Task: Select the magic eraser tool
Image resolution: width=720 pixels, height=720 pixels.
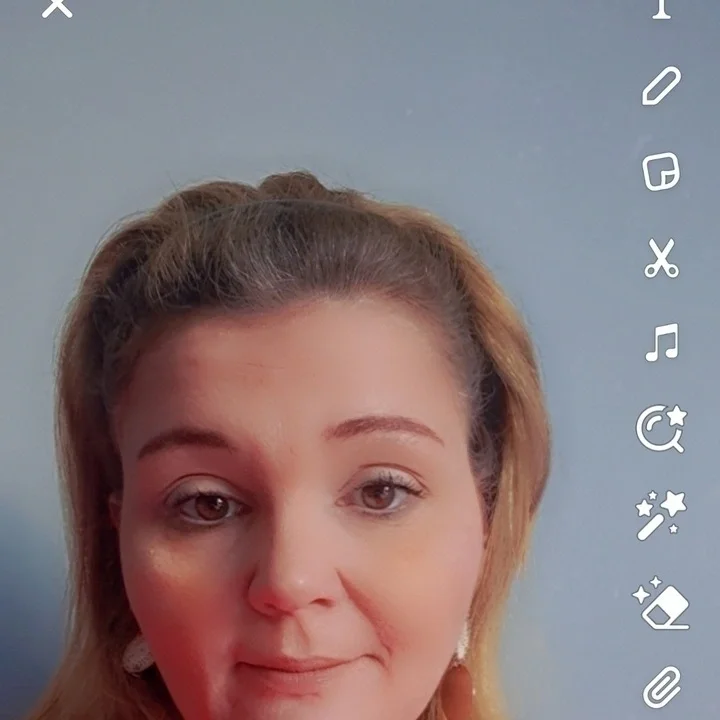Action: point(661,602)
